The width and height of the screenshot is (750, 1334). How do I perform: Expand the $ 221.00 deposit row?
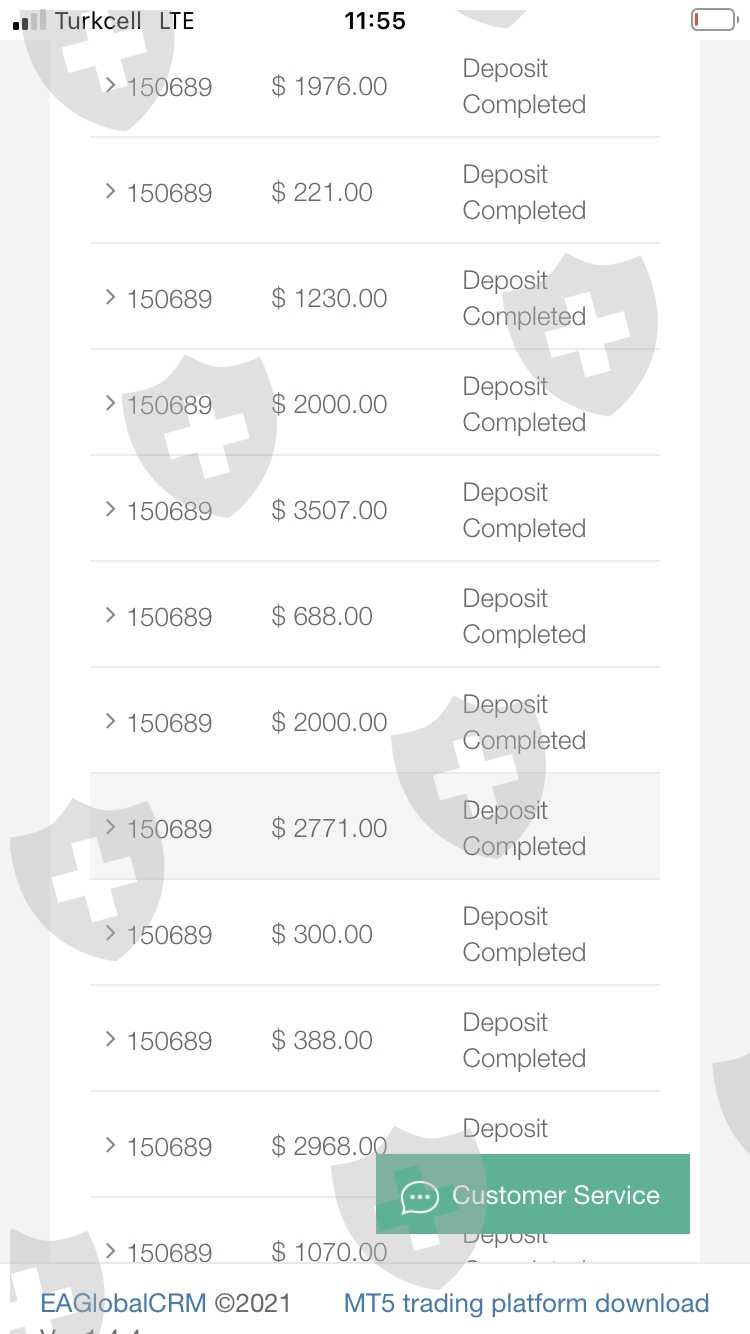pos(110,191)
